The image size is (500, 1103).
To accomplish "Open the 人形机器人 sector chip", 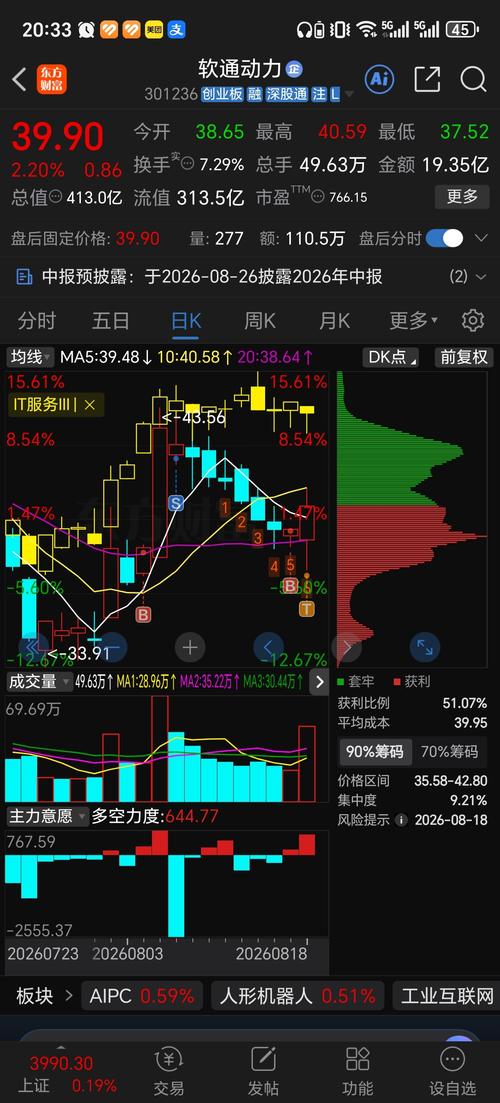I will pos(297,995).
